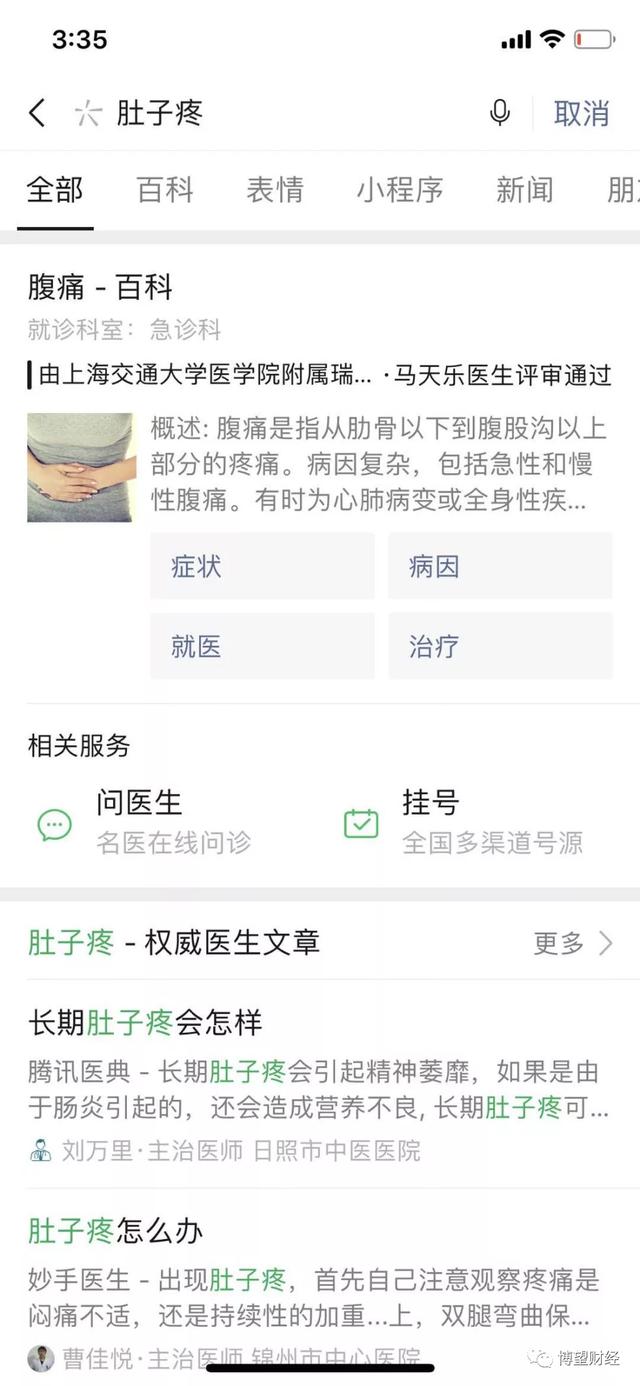View the 症状 section
This screenshot has width=640, height=1386.
(x=262, y=567)
